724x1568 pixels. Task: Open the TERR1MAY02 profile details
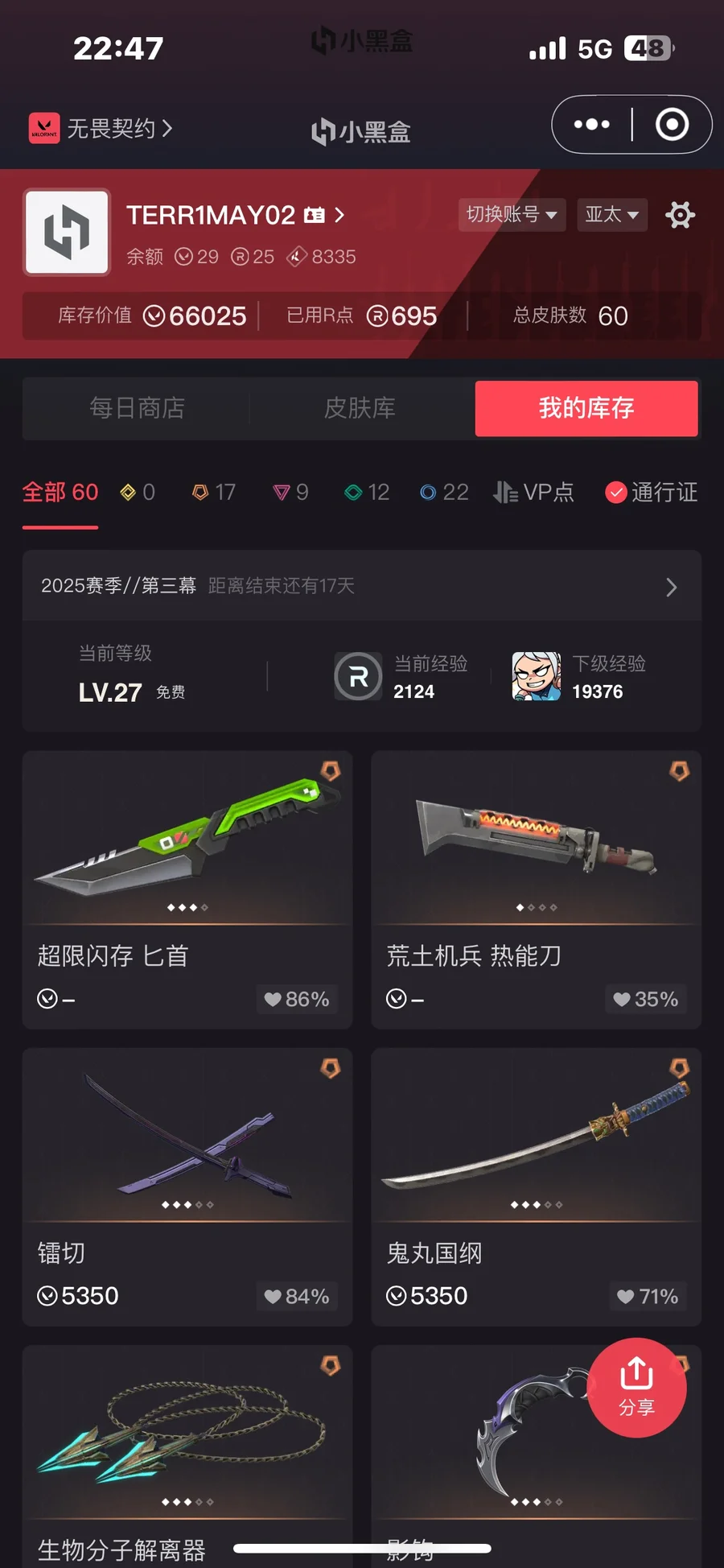(235, 215)
